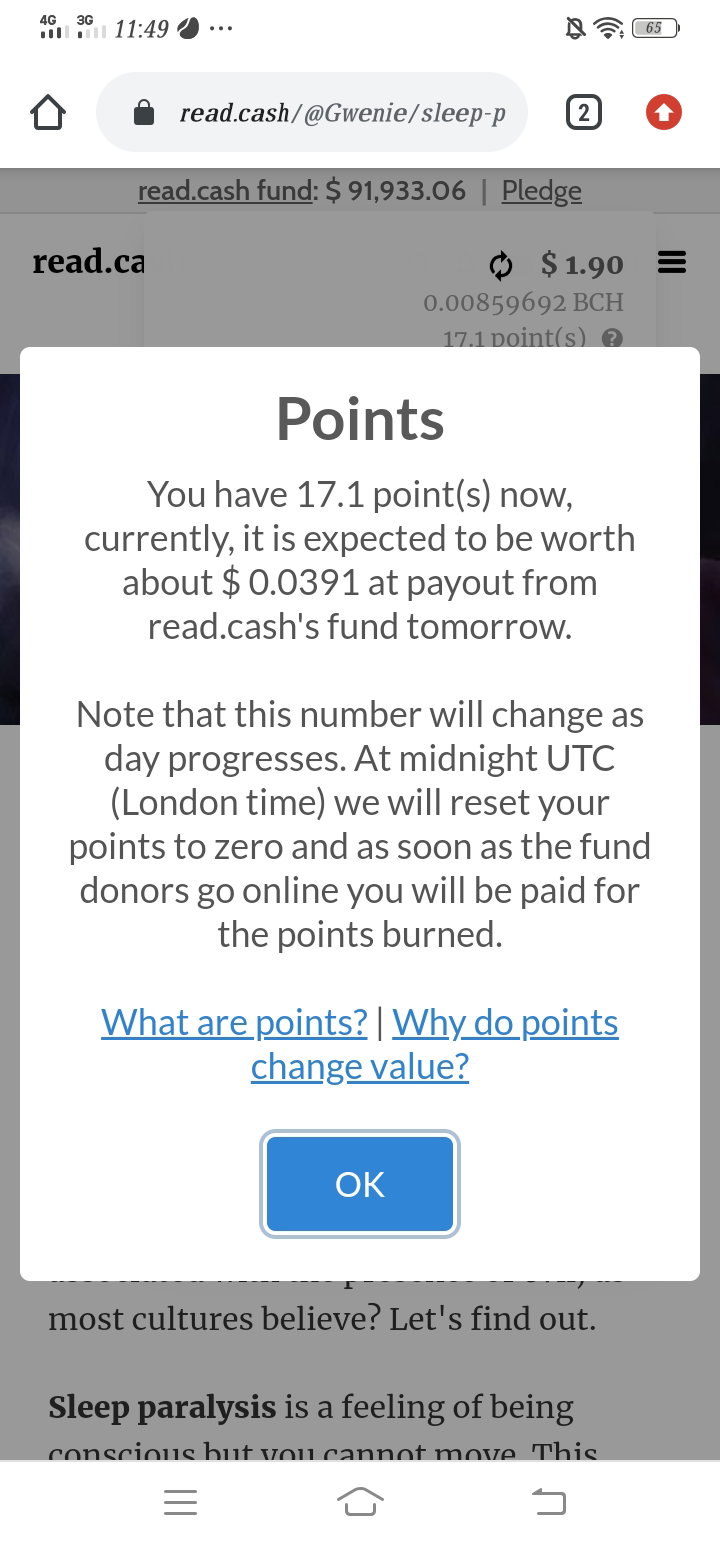The width and height of the screenshot is (720, 1544).
Task: Refresh the balance with the sync icon
Action: (x=500, y=265)
